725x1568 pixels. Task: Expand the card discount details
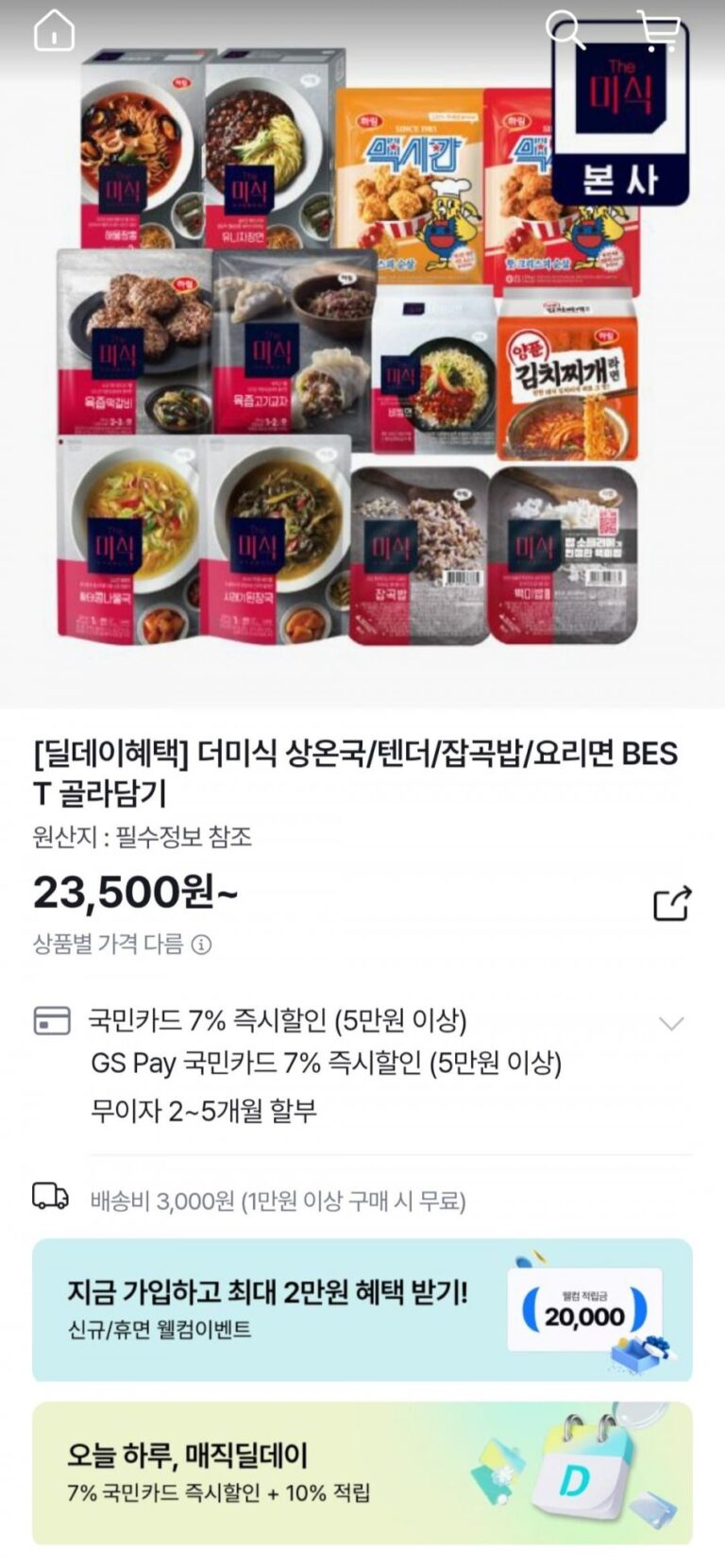[670, 1023]
